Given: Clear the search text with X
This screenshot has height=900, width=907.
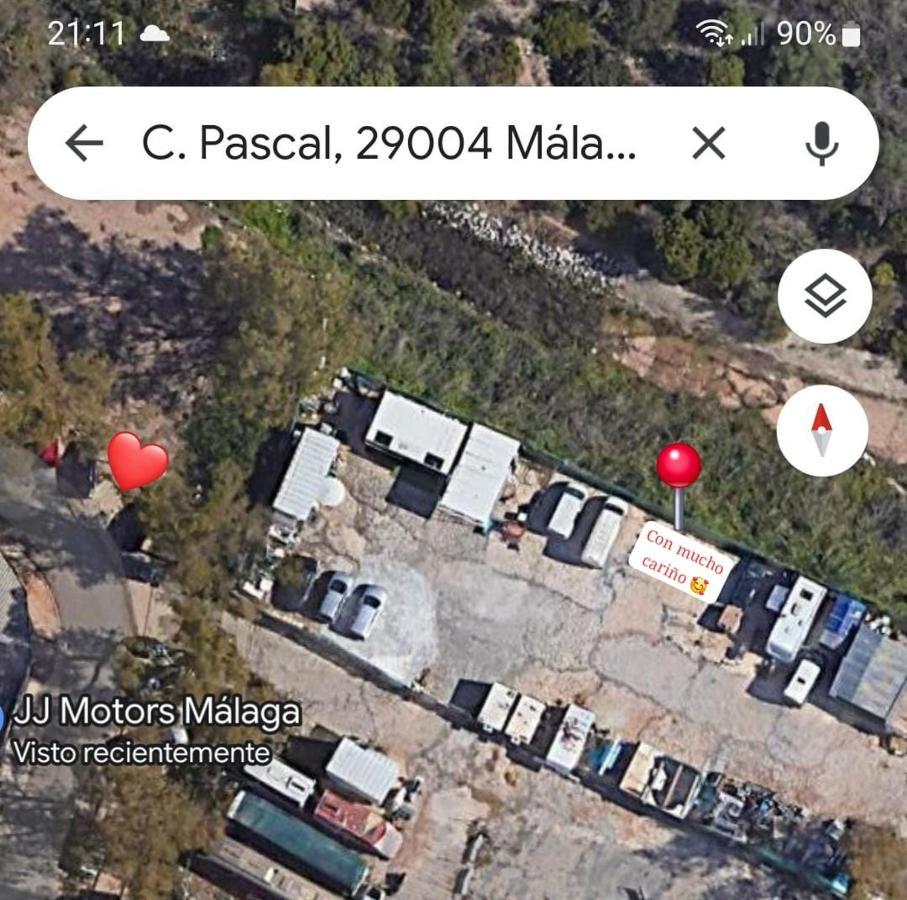Looking at the screenshot, I should click(x=709, y=144).
